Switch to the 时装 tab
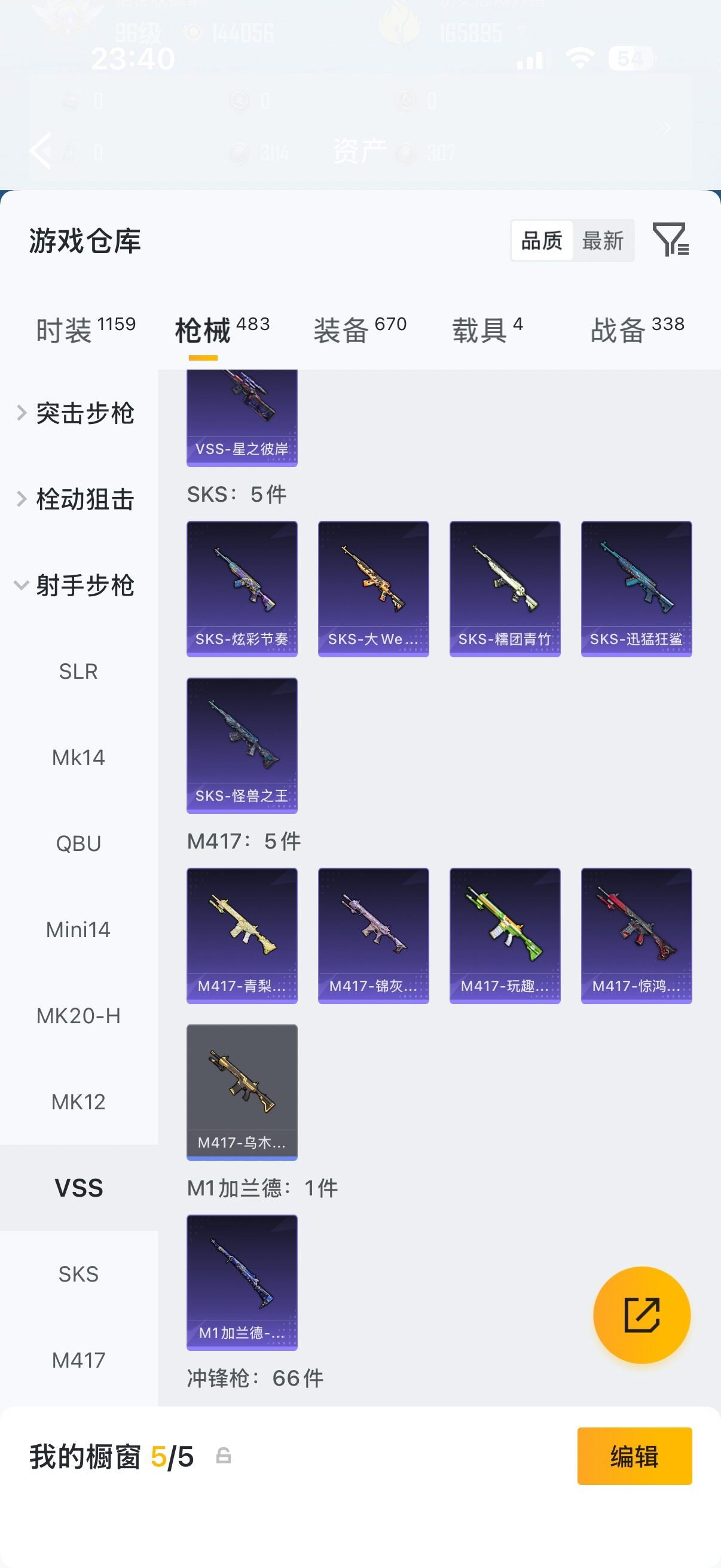The height and width of the screenshot is (1568, 721). [85, 331]
